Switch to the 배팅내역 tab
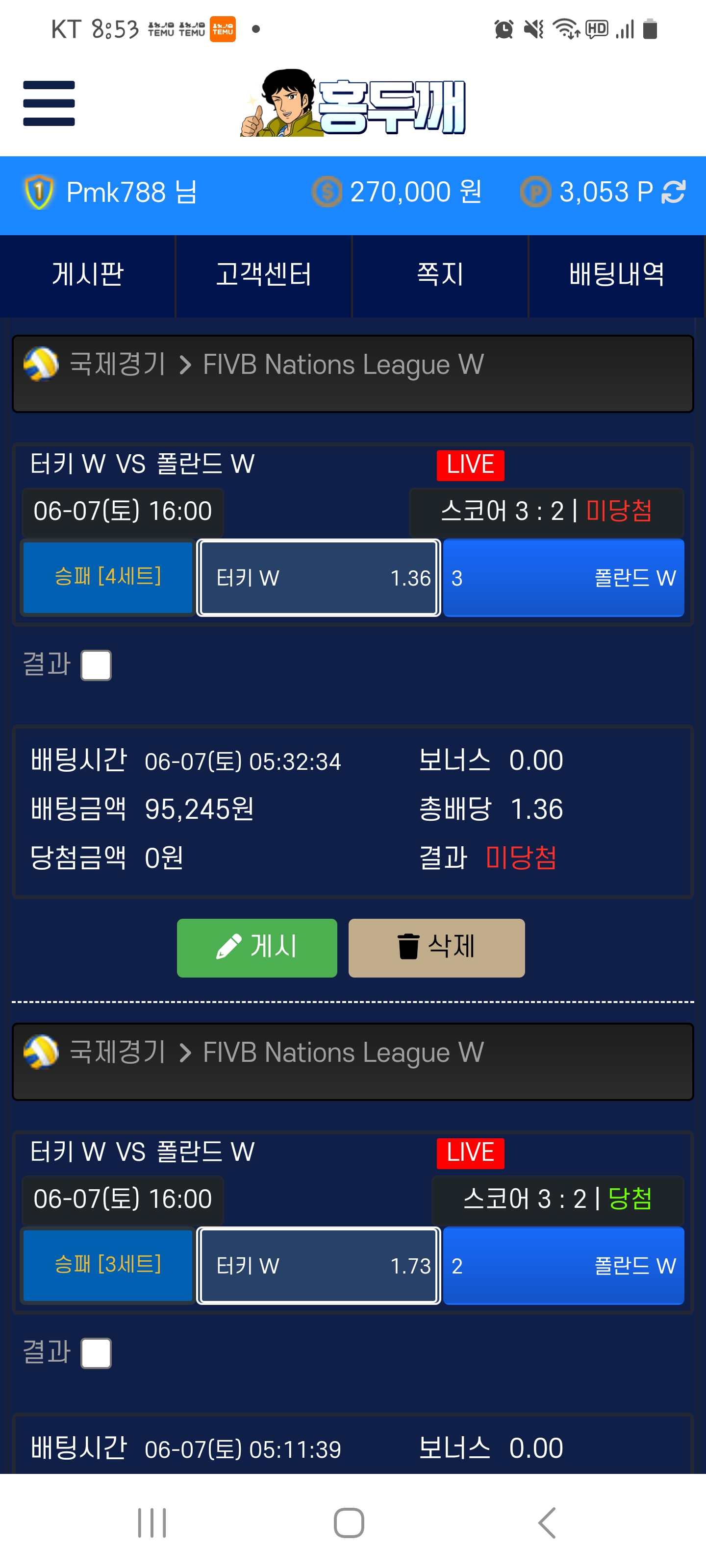The image size is (706, 1568). point(616,275)
